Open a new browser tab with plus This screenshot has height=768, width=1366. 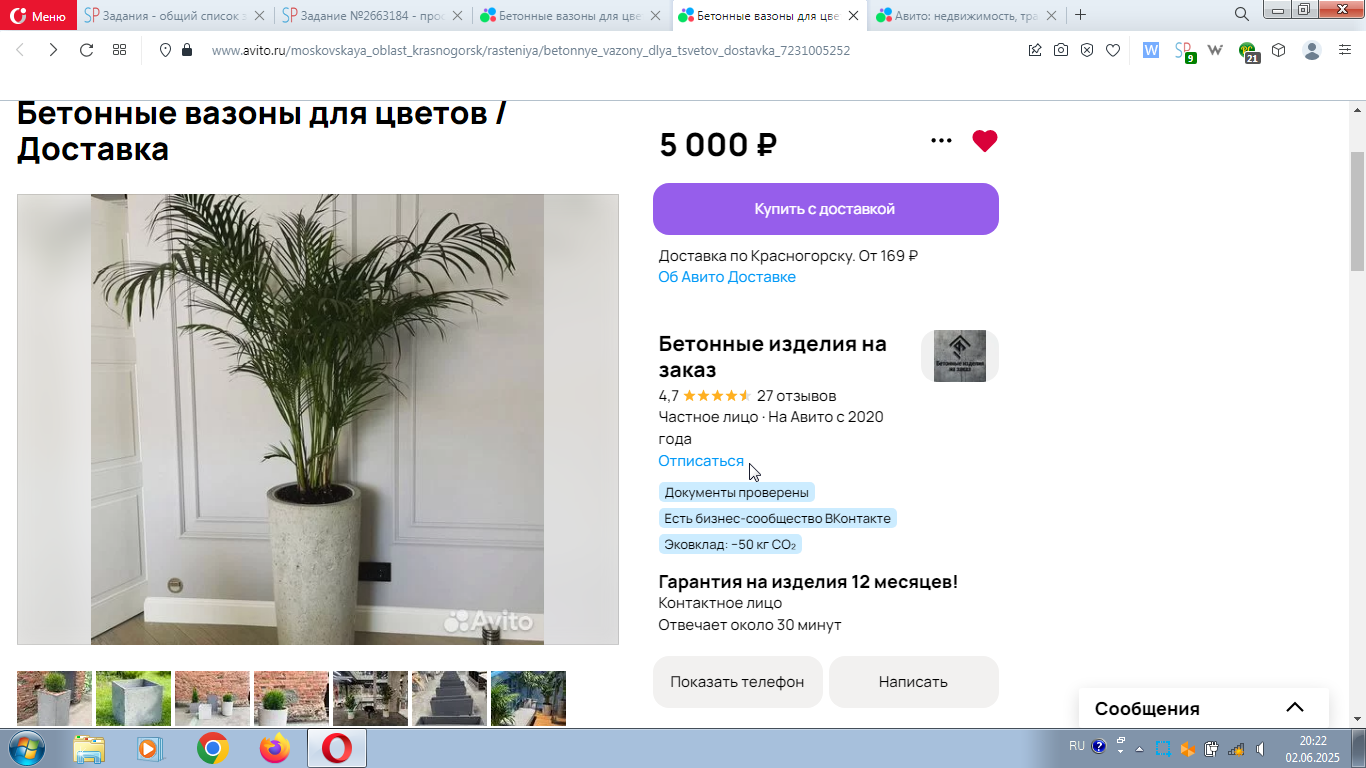(1080, 15)
